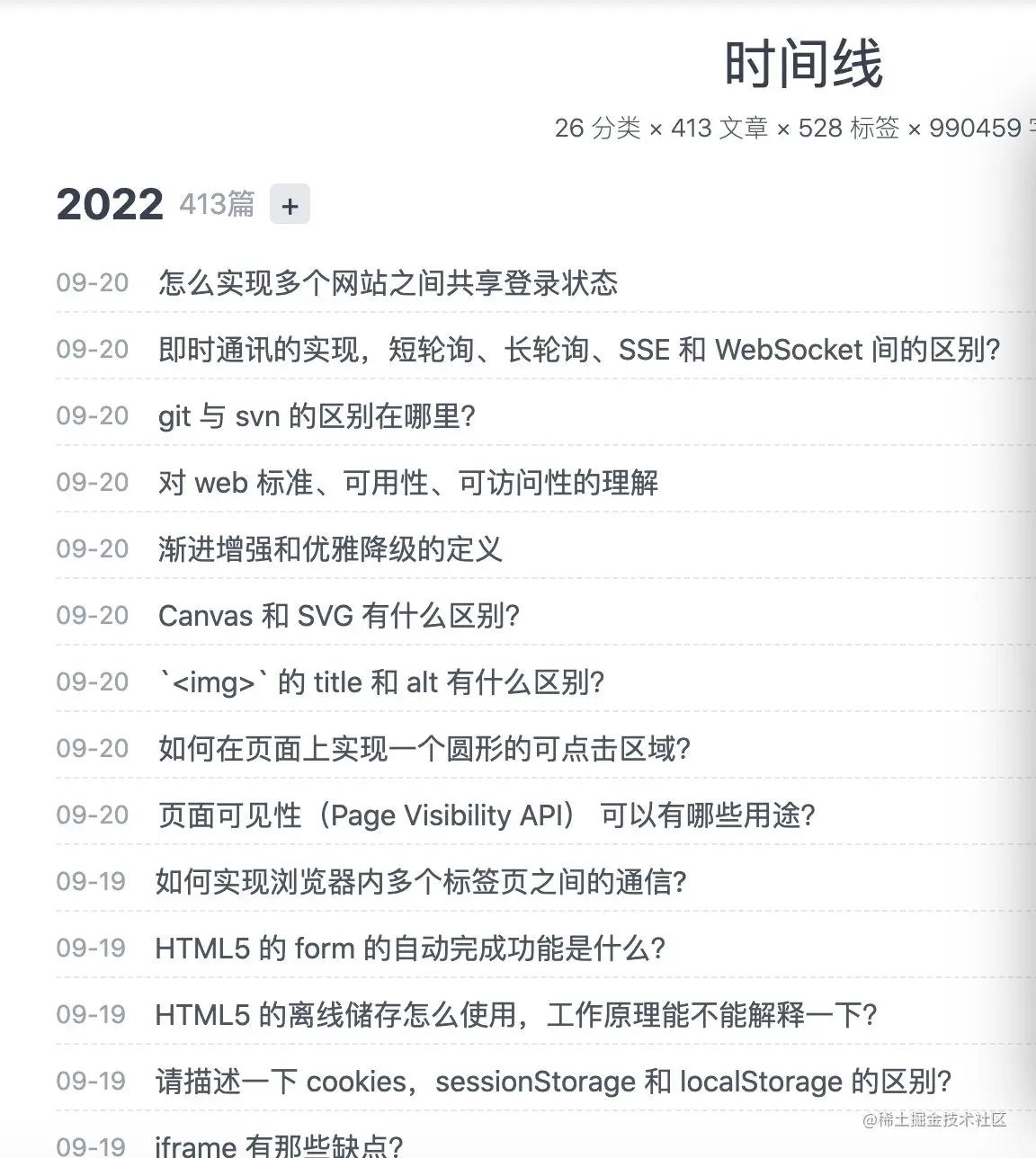Open article HTML5 的 form 的自动完成功能是什么?

tap(410, 949)
